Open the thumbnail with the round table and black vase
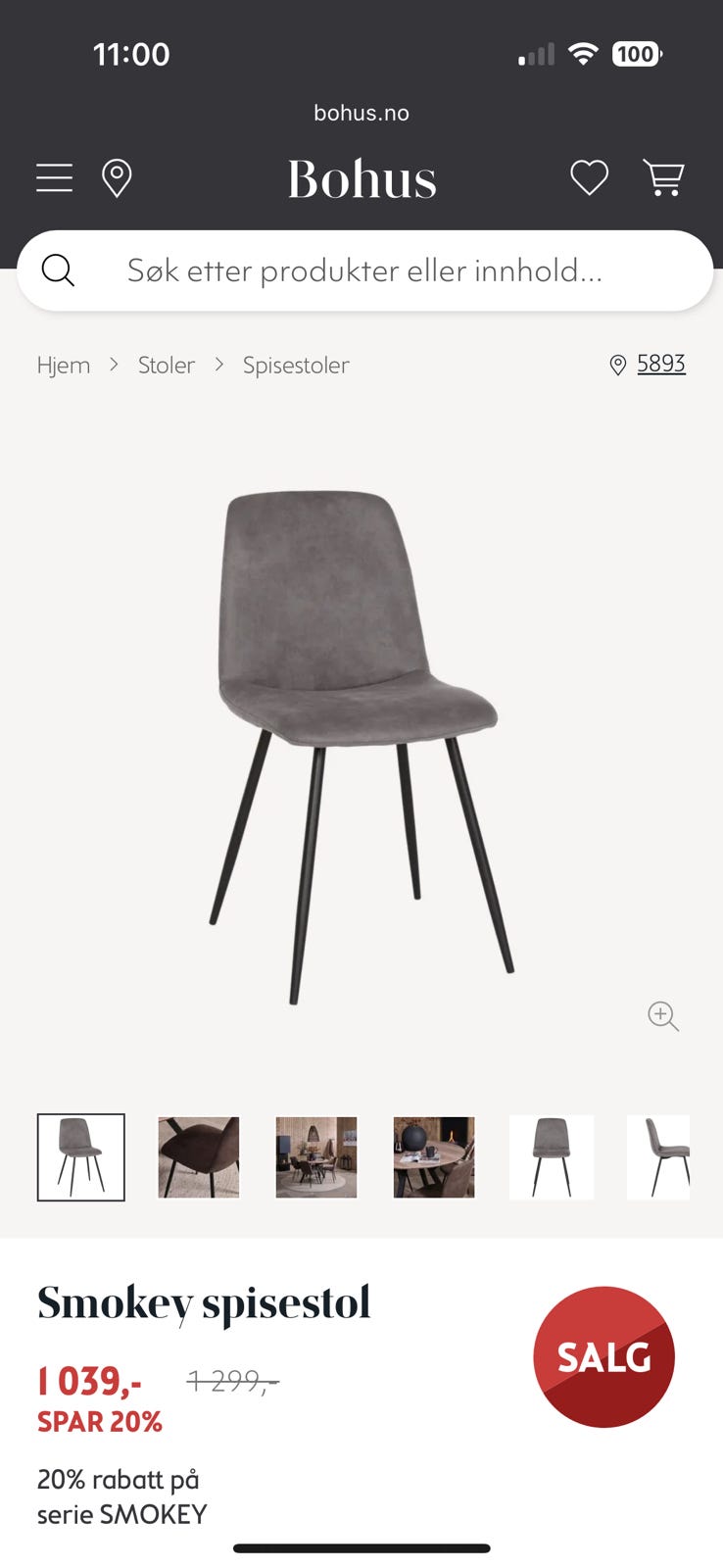723x1568 pixels. click(x=434, y=1157)
